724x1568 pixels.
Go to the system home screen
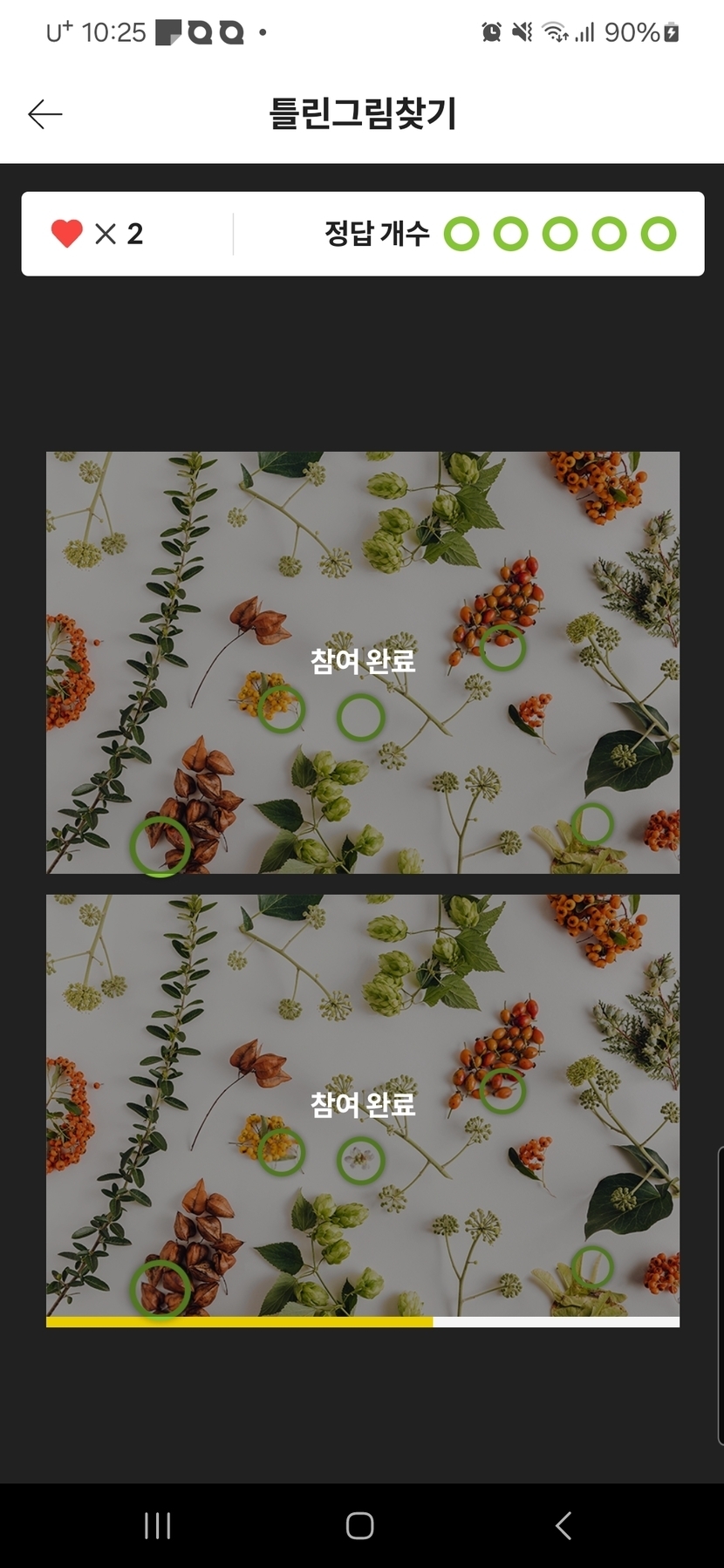[360, 1525]
